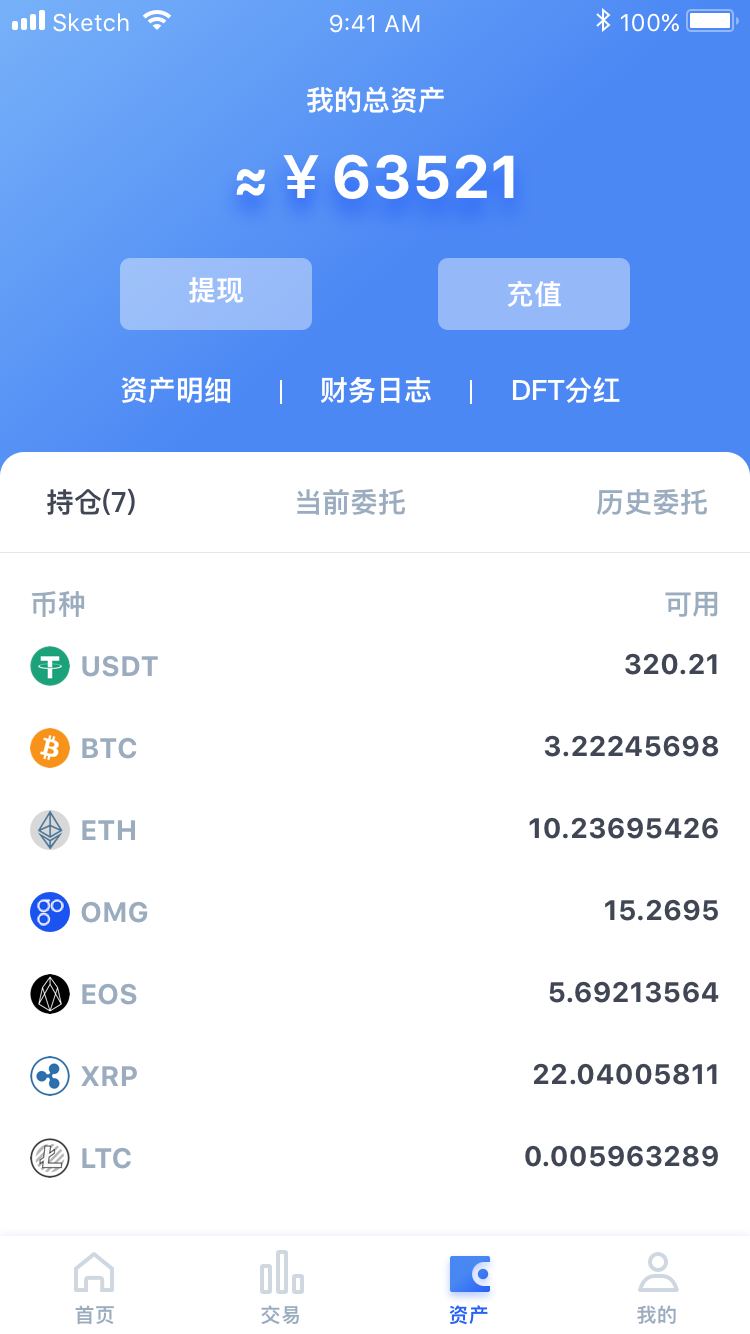The height and width of the screenshot is (1334, 750).
Task: Switch to the 交易 trade tab
Action: click(281, 1288)
